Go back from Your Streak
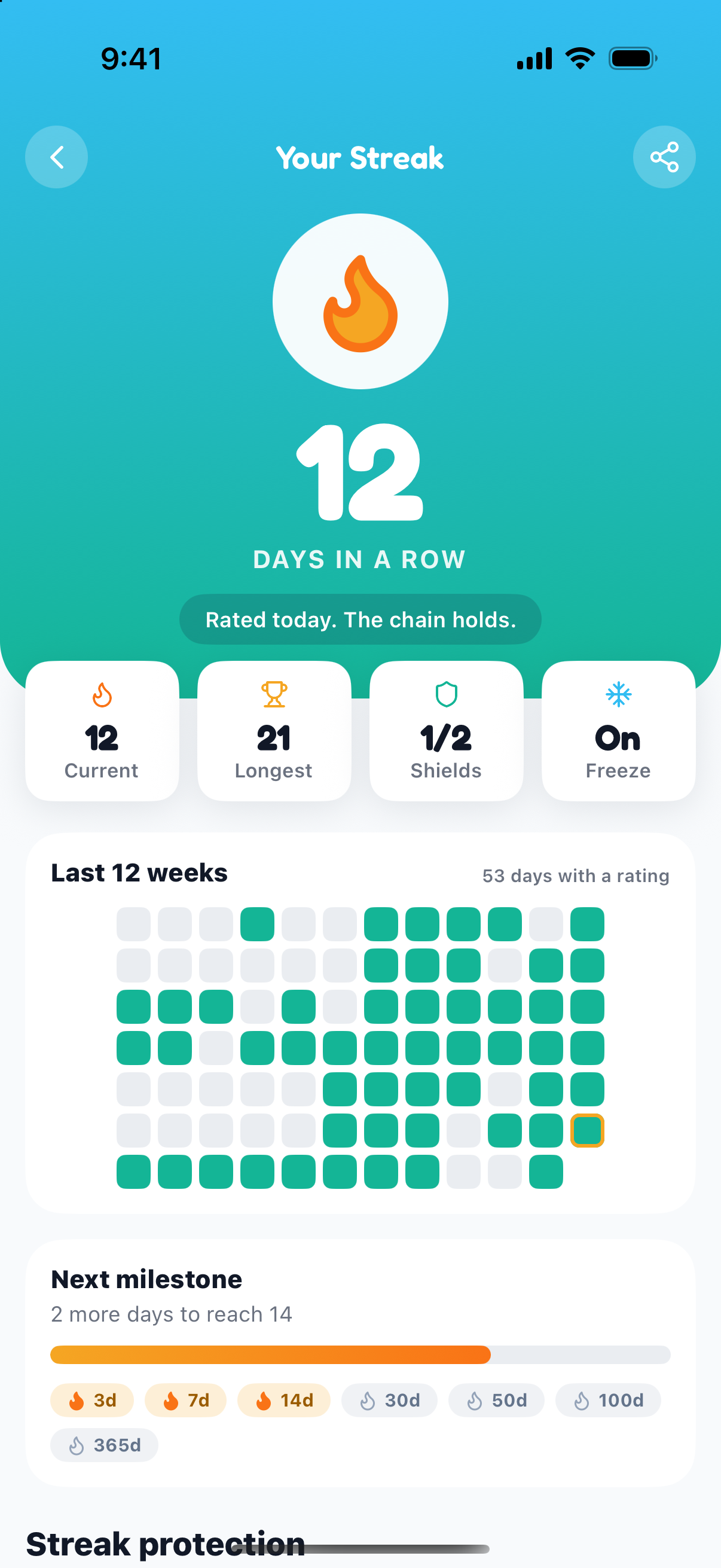Screen dimensions: 721x1568 pyautogui.click(x=57, y=157)
